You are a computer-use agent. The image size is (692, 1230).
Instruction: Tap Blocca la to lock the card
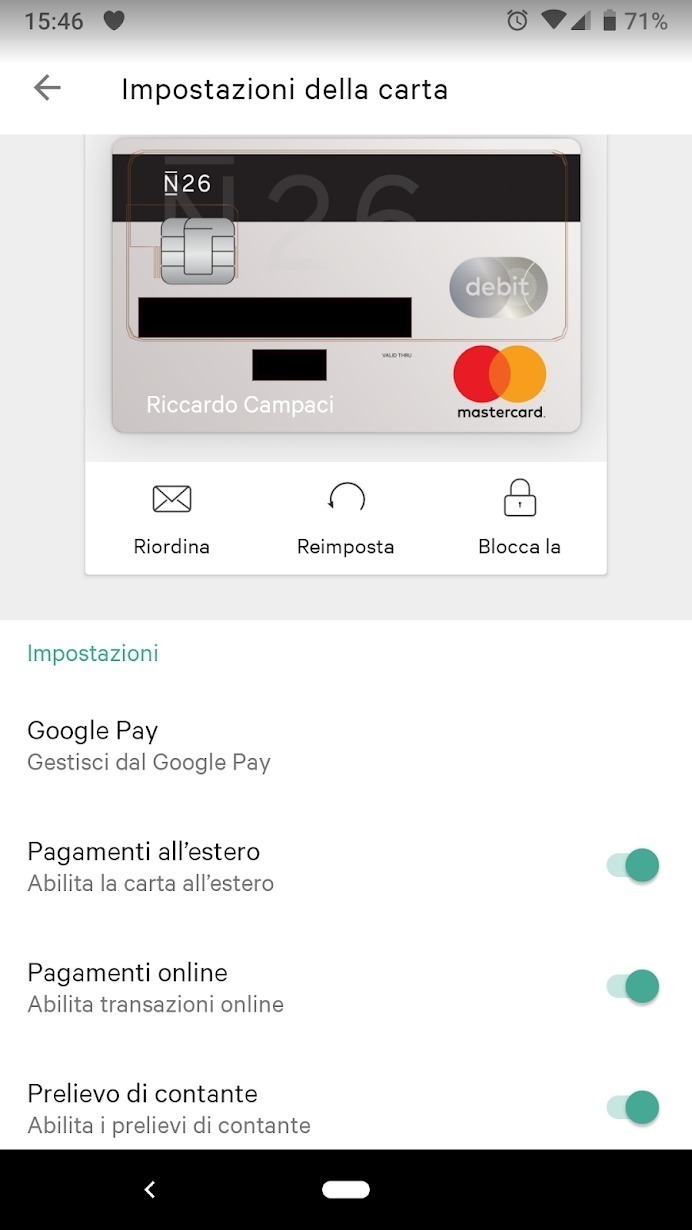pos(519,518)
